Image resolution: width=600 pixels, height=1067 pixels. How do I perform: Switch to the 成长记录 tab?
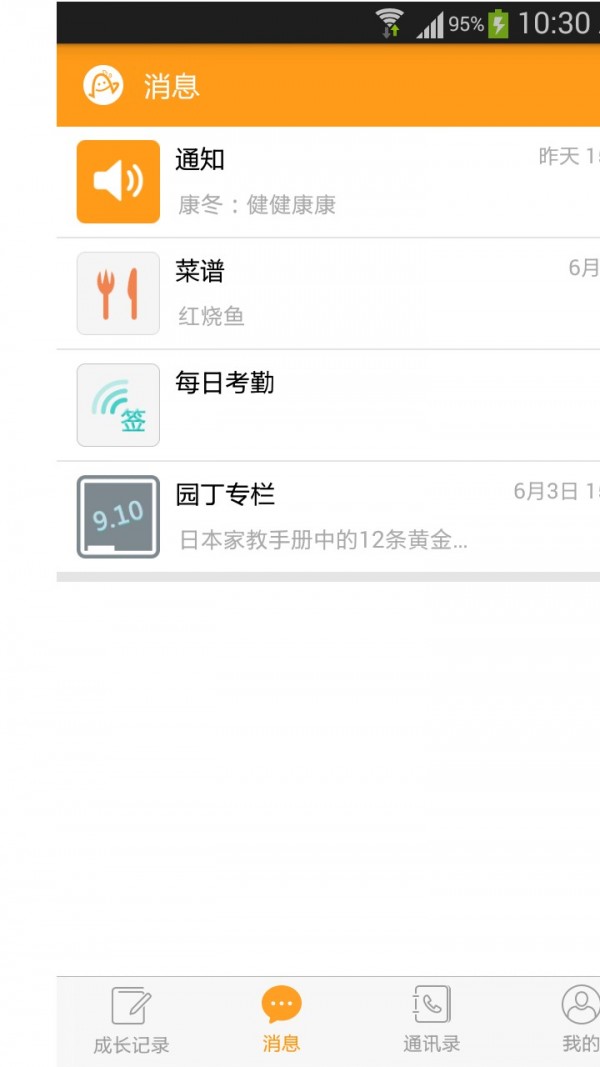click(131, 1020)
